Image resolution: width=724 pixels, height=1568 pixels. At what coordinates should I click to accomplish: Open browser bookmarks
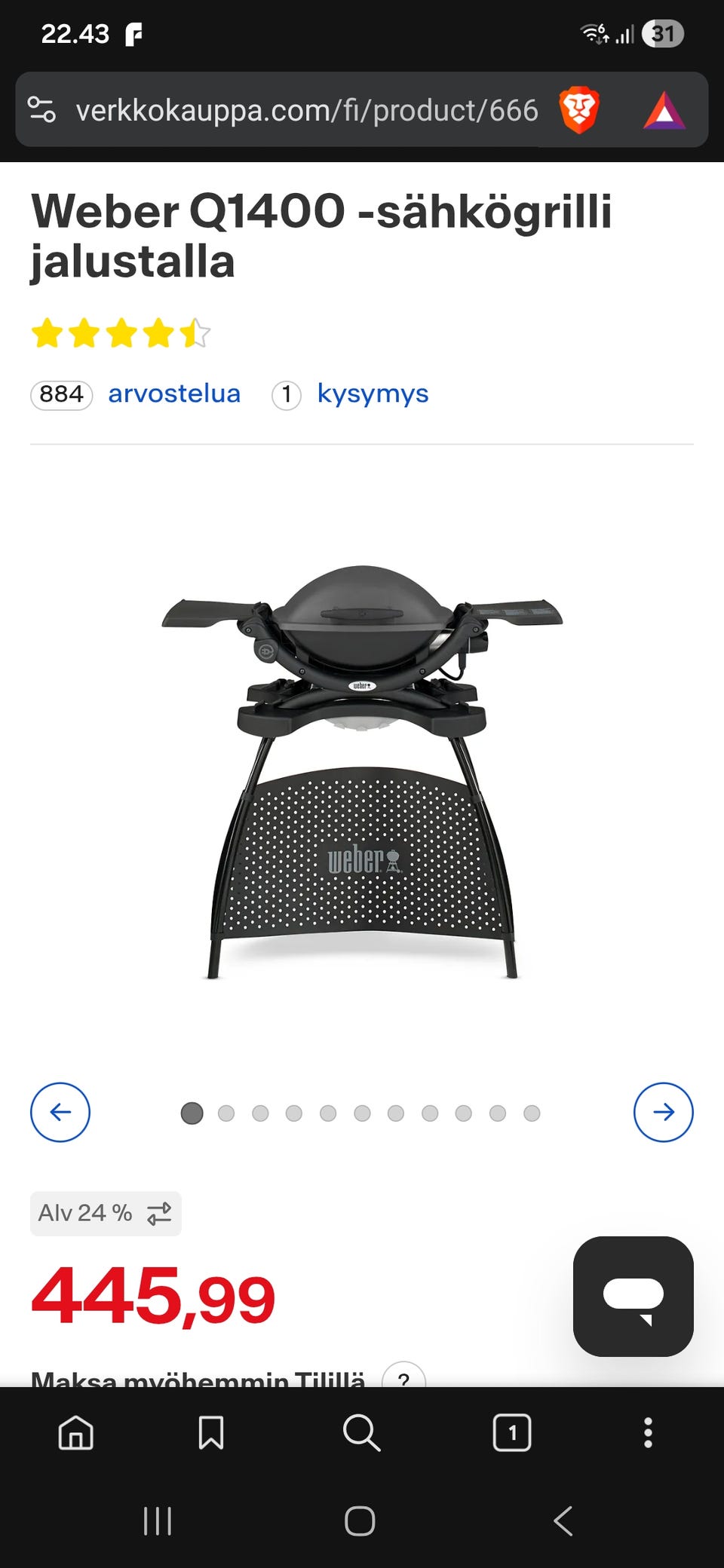pyautogui.click(x=211, y=1432)
